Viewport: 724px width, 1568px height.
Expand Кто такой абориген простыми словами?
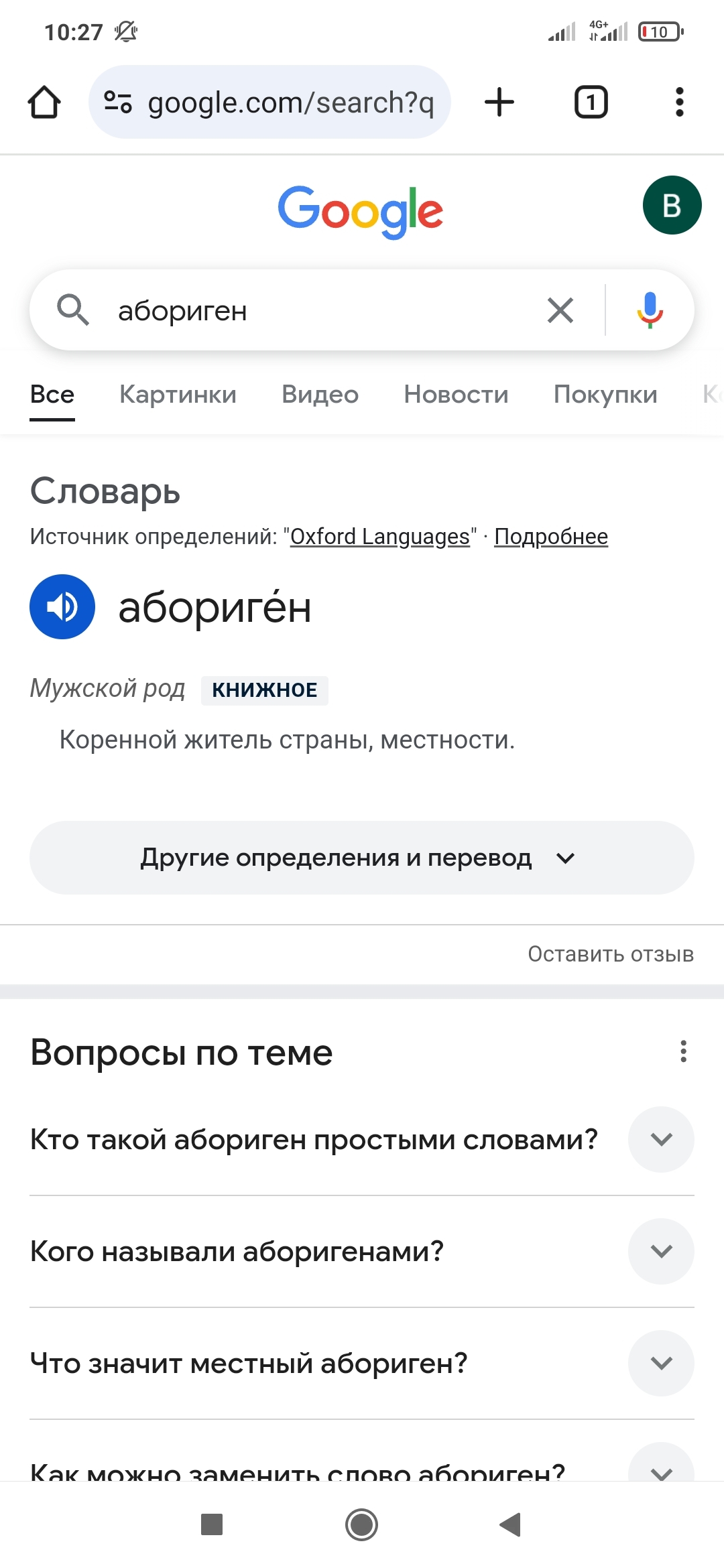pyautogui.click(x=661, y=1139)
